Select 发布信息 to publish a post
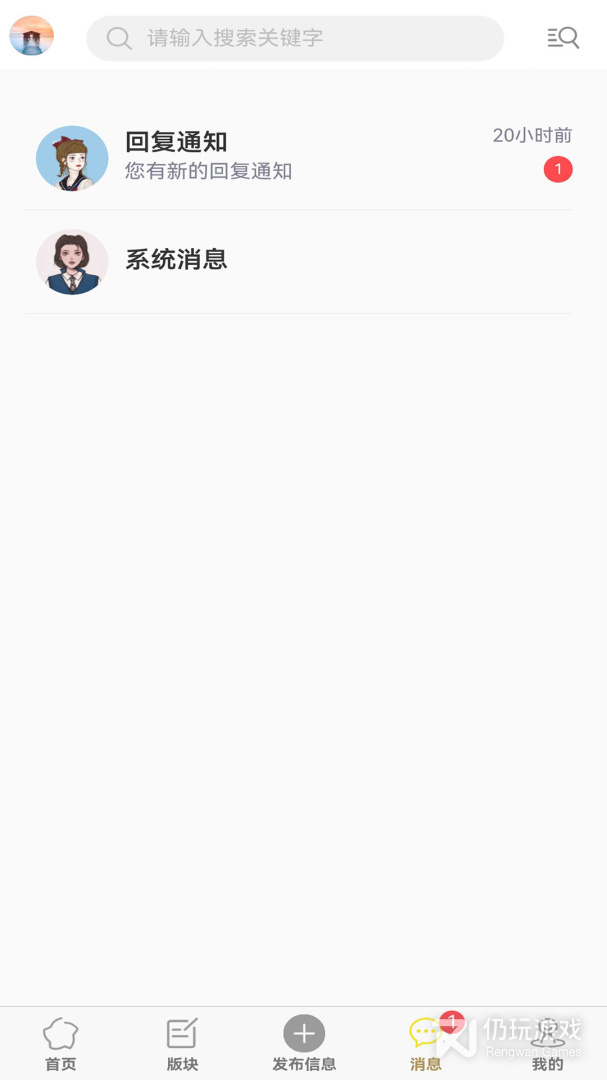 tap(304, 1043)
